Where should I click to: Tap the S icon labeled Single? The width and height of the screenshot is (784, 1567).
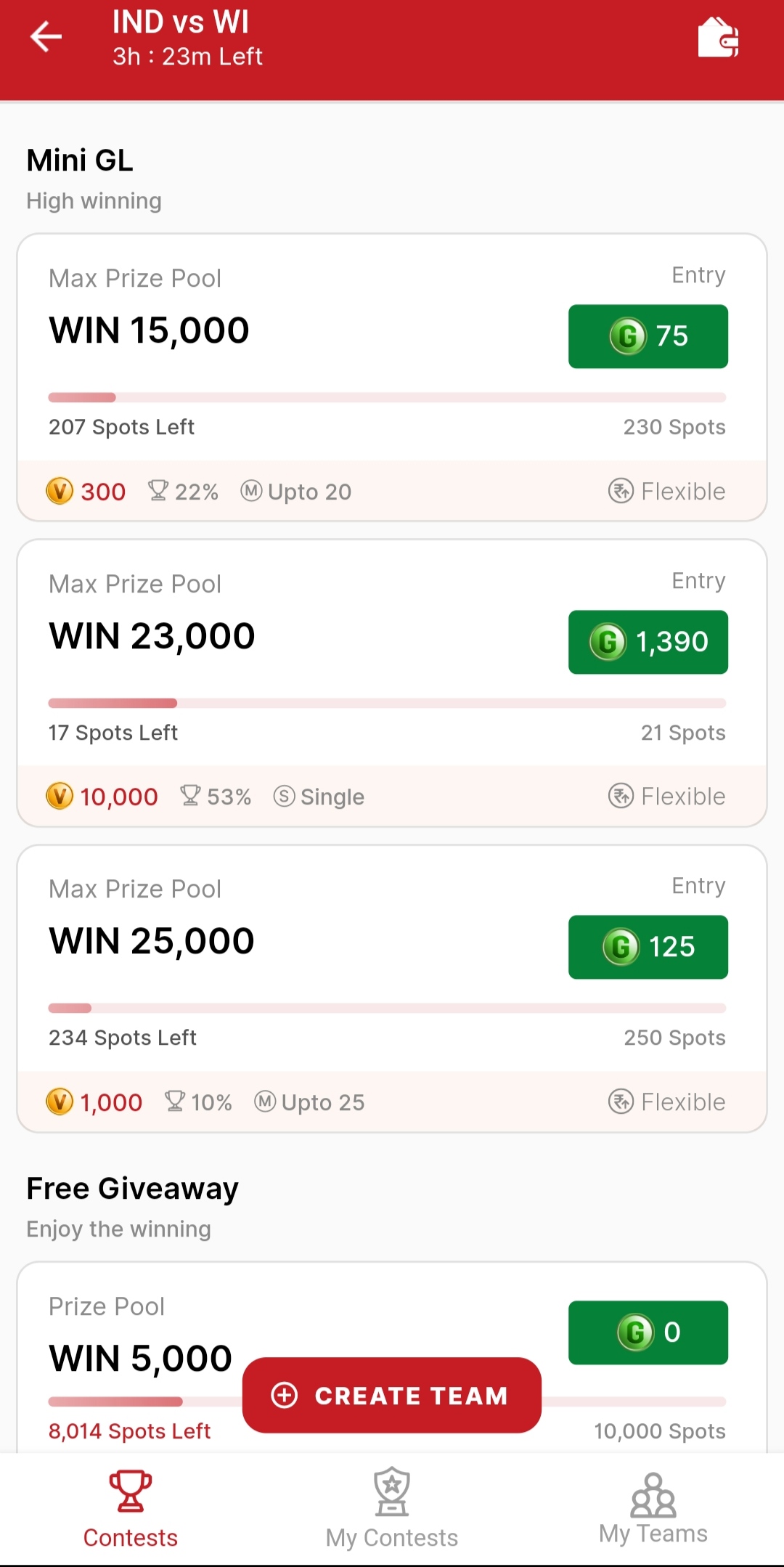(285, 797)
